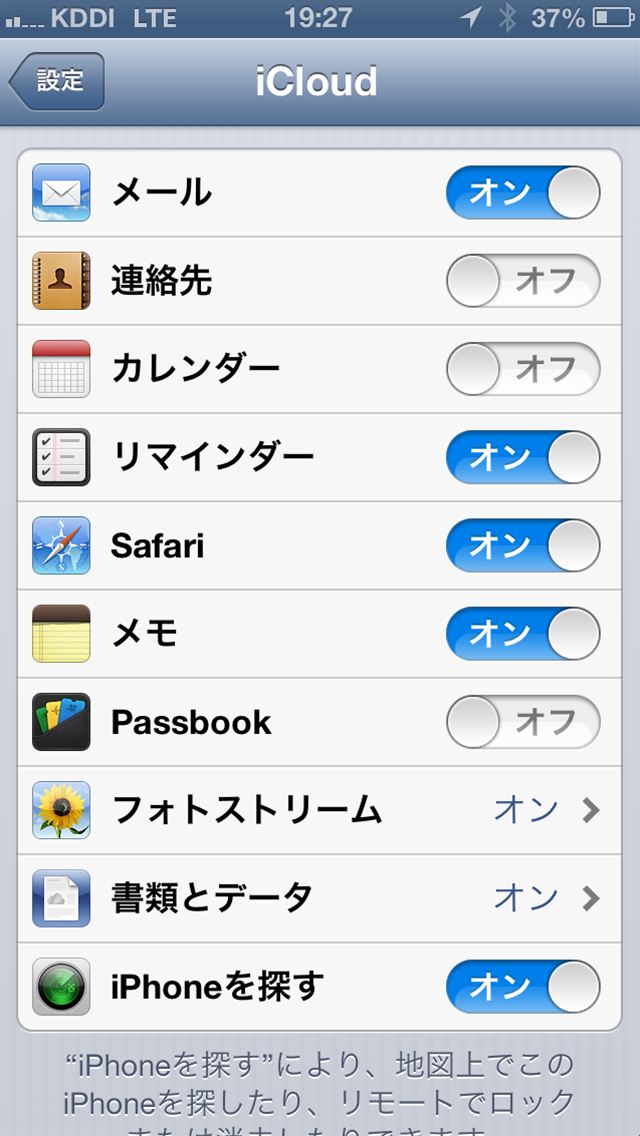Enable the Passbook switch
The height and width of the screenshot is (1136, 640).
point(523,721)
